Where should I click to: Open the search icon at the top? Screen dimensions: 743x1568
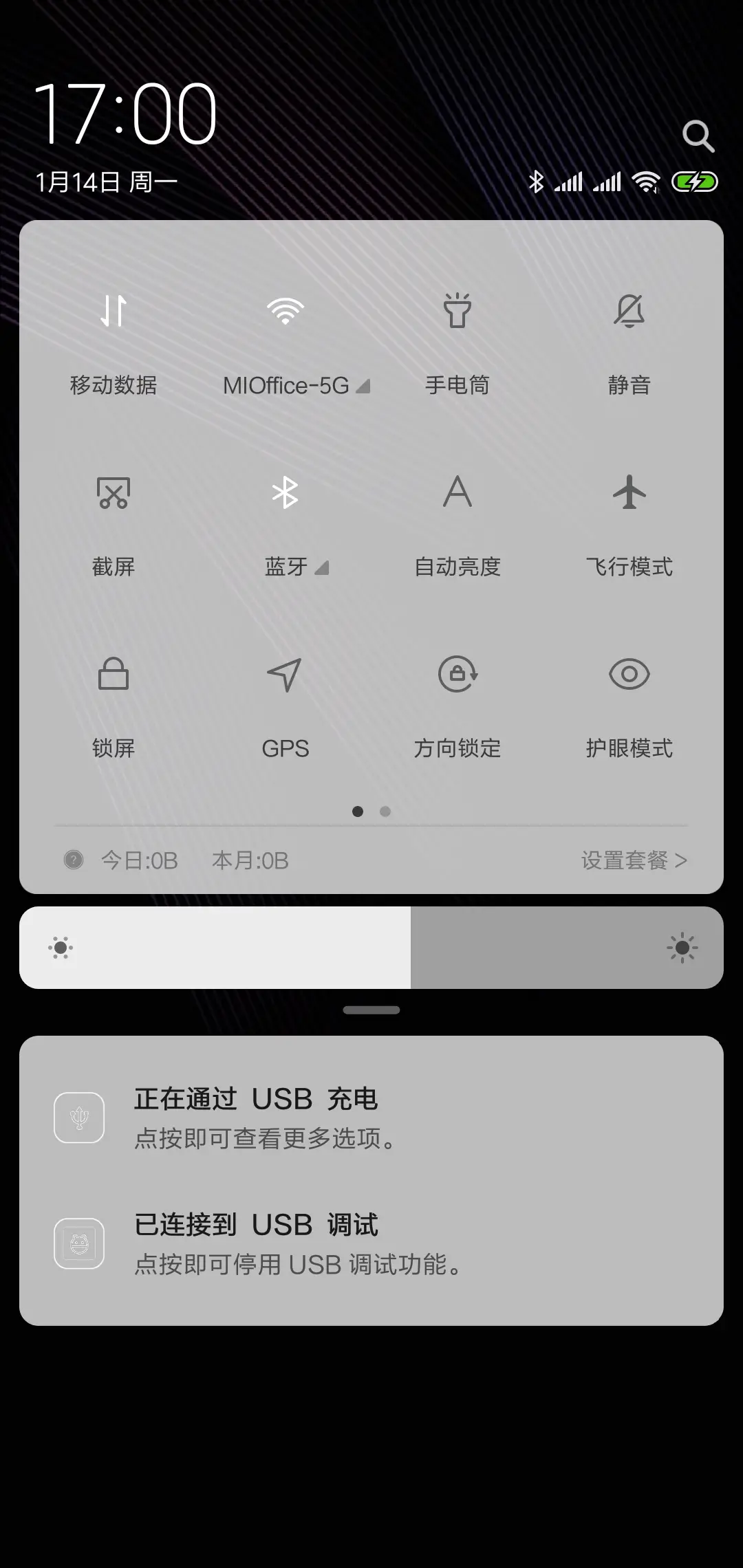[699, 135]
